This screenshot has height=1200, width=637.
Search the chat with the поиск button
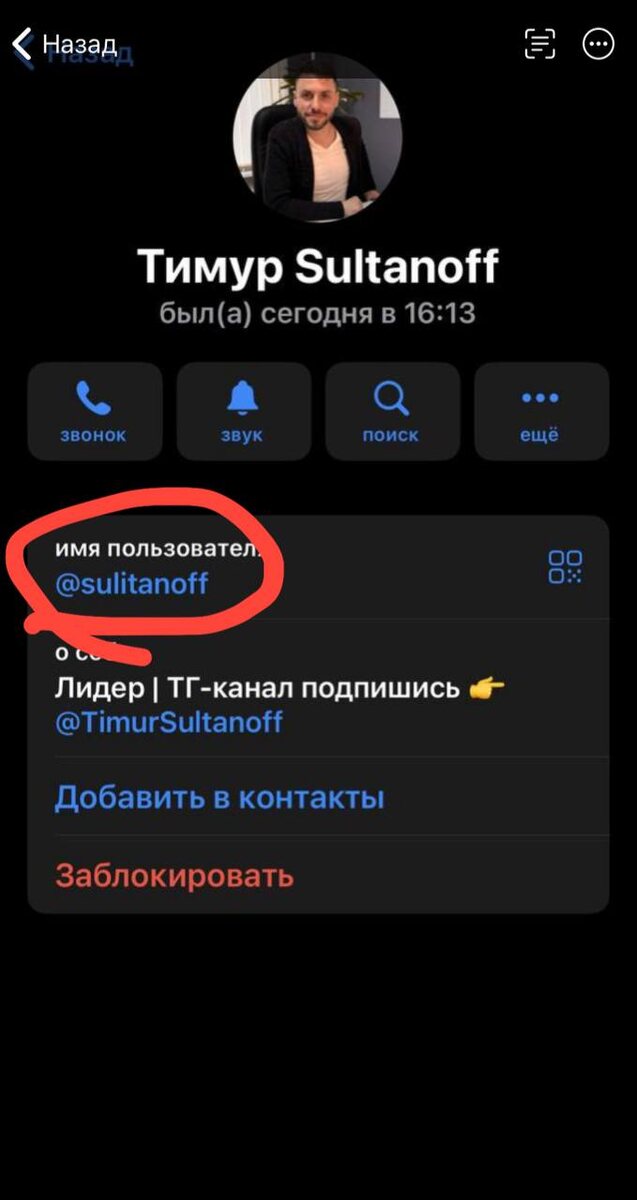coord(392,411)
